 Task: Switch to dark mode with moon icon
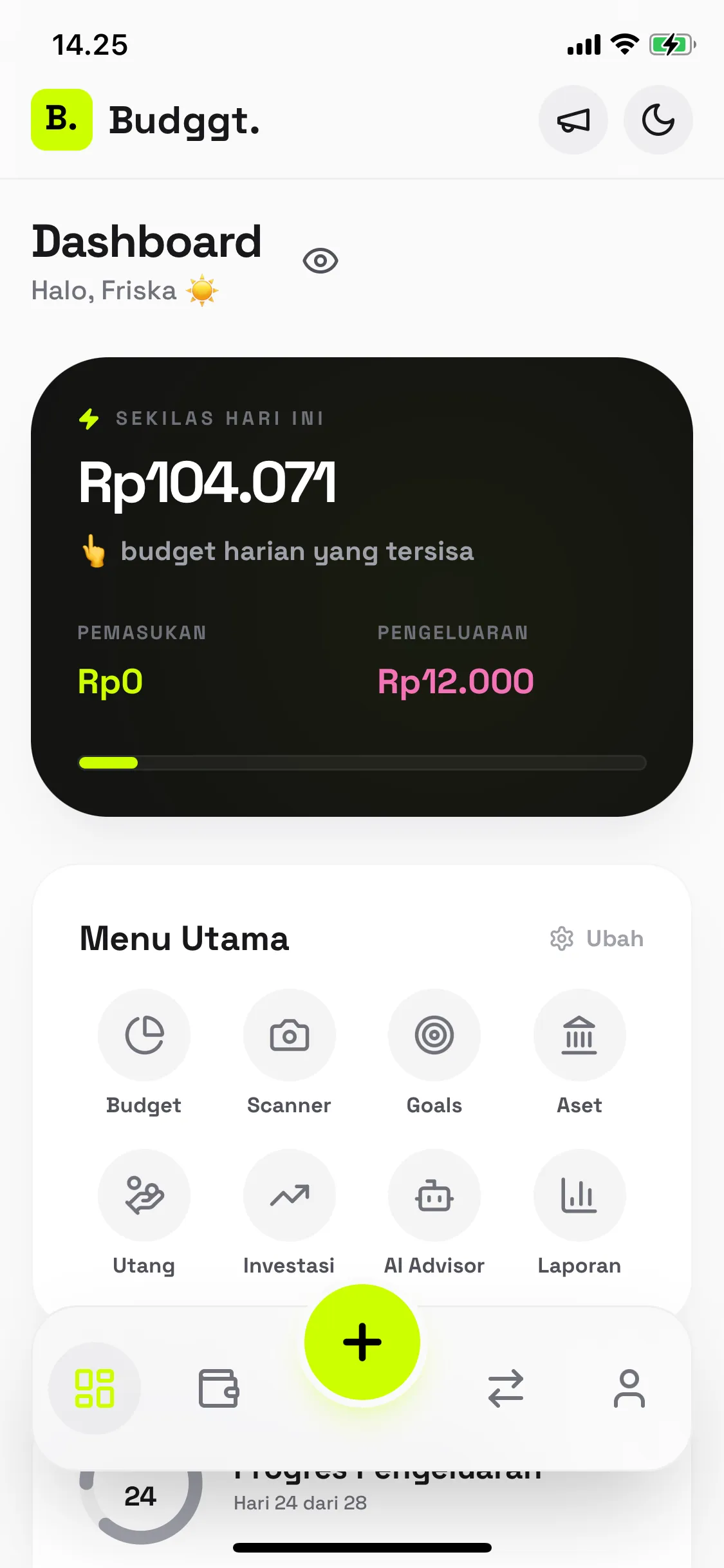[x=658, y=120]
